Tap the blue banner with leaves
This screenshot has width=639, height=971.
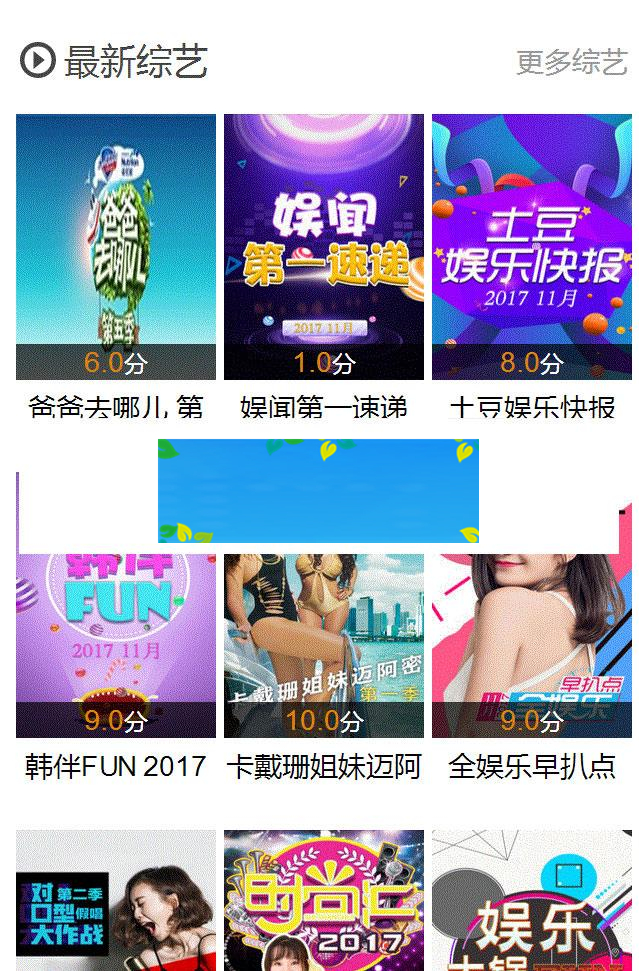(x=318, y=490)
